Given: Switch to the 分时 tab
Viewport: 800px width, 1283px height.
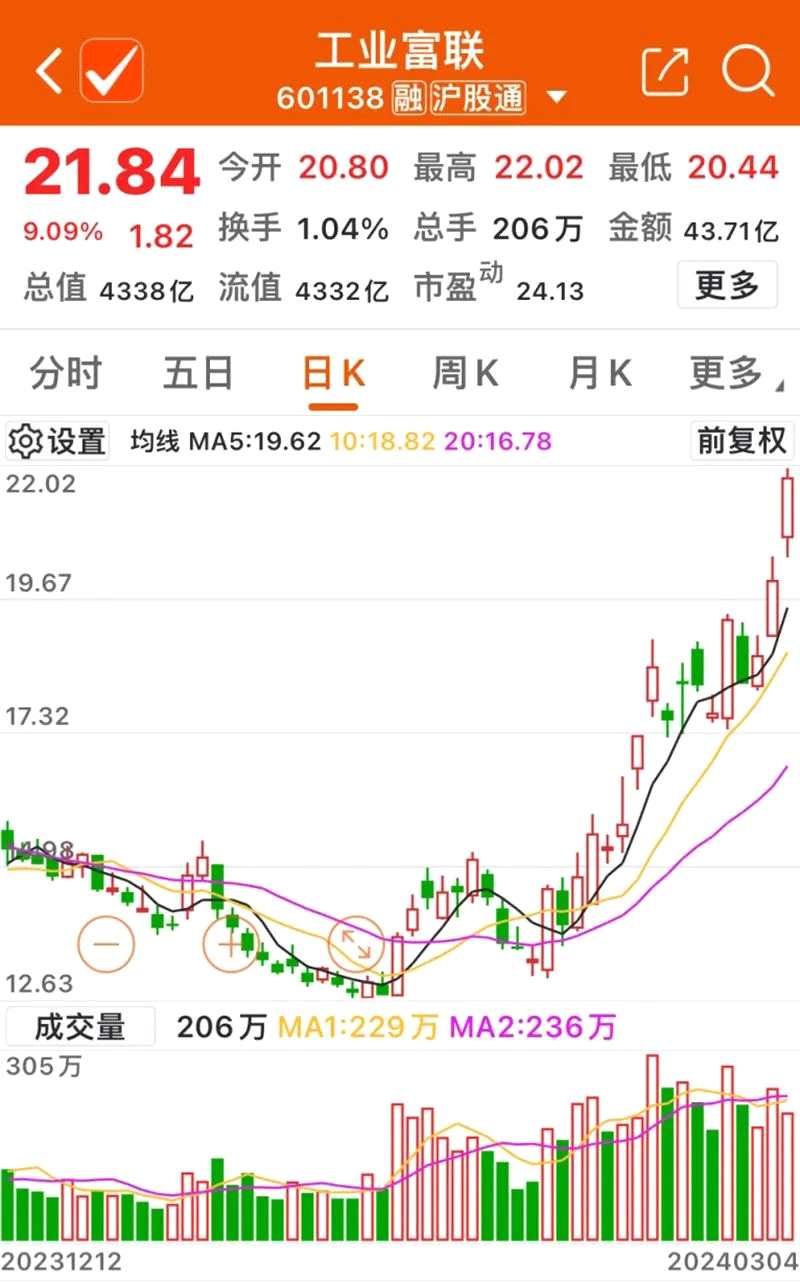Looking at the screenshot, I should (x=66, y=373).
